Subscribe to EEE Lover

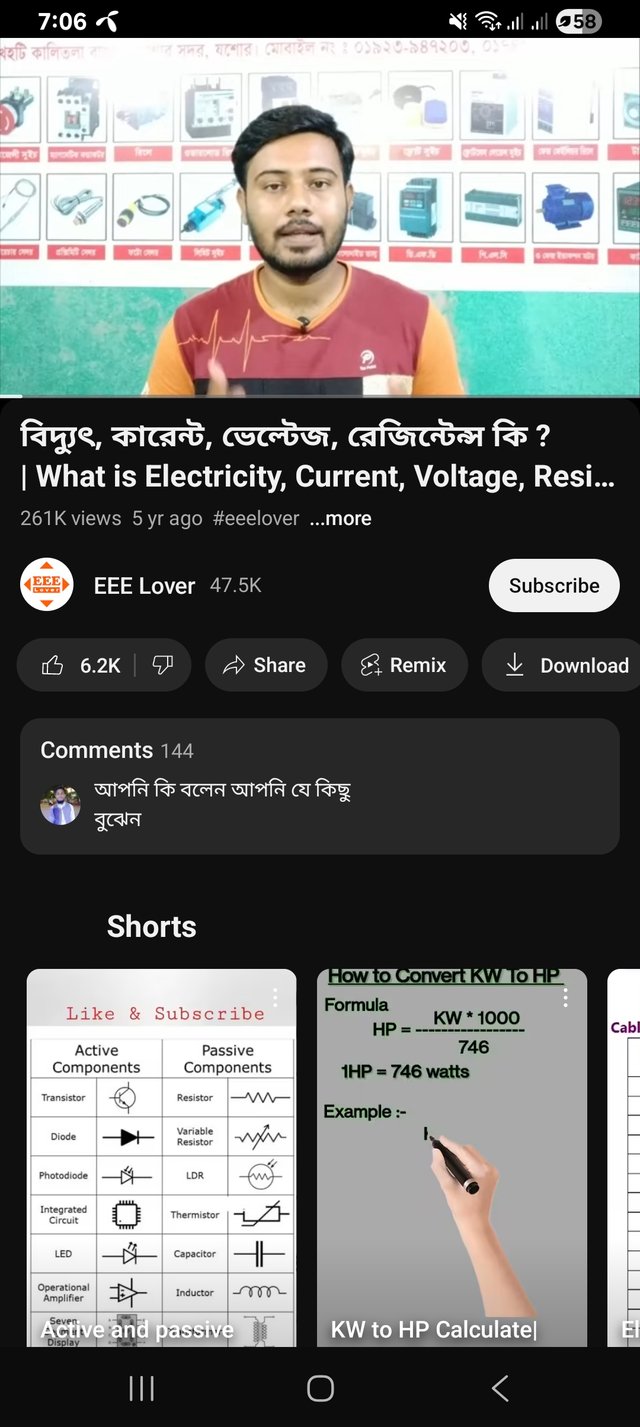pos(554,586)
